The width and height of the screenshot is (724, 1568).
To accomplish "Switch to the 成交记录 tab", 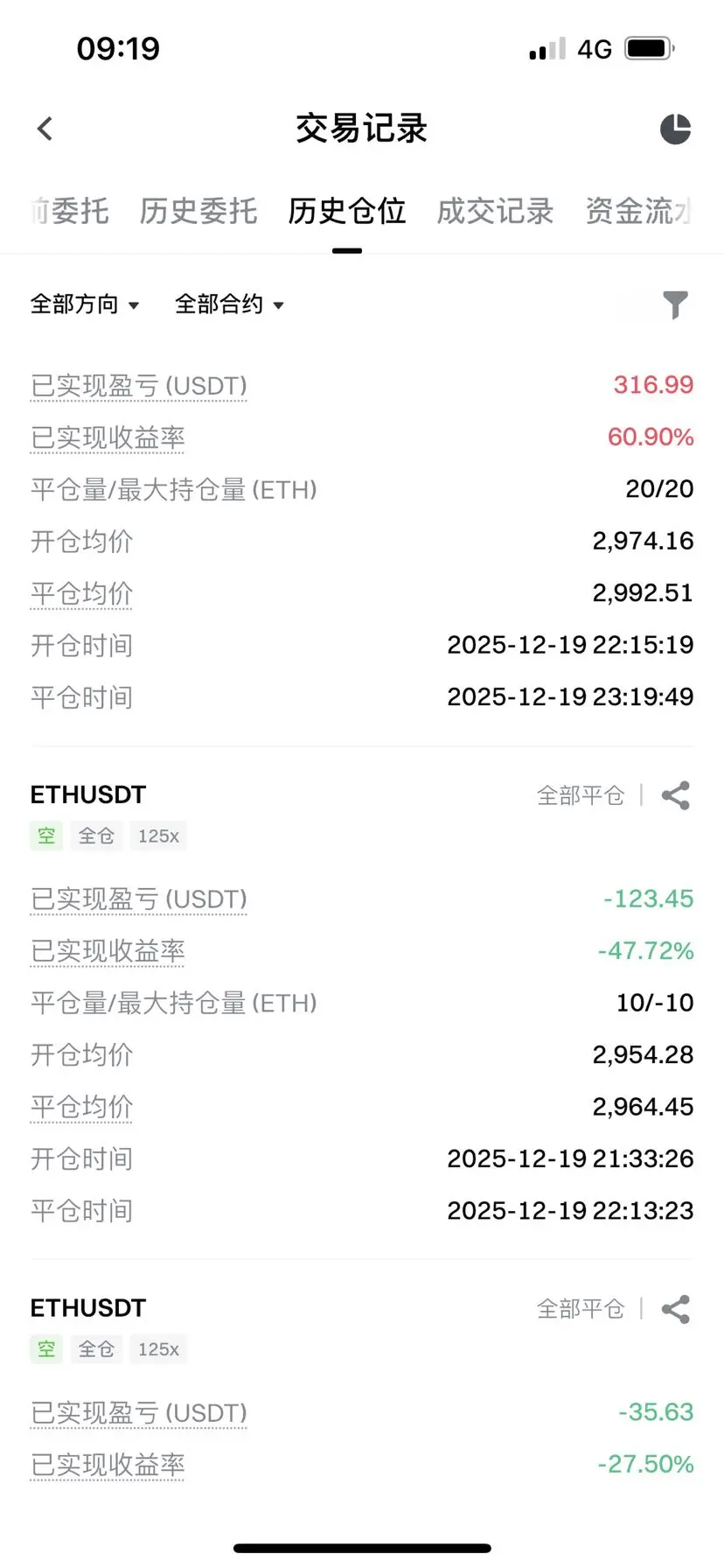I will pos(495,211).
